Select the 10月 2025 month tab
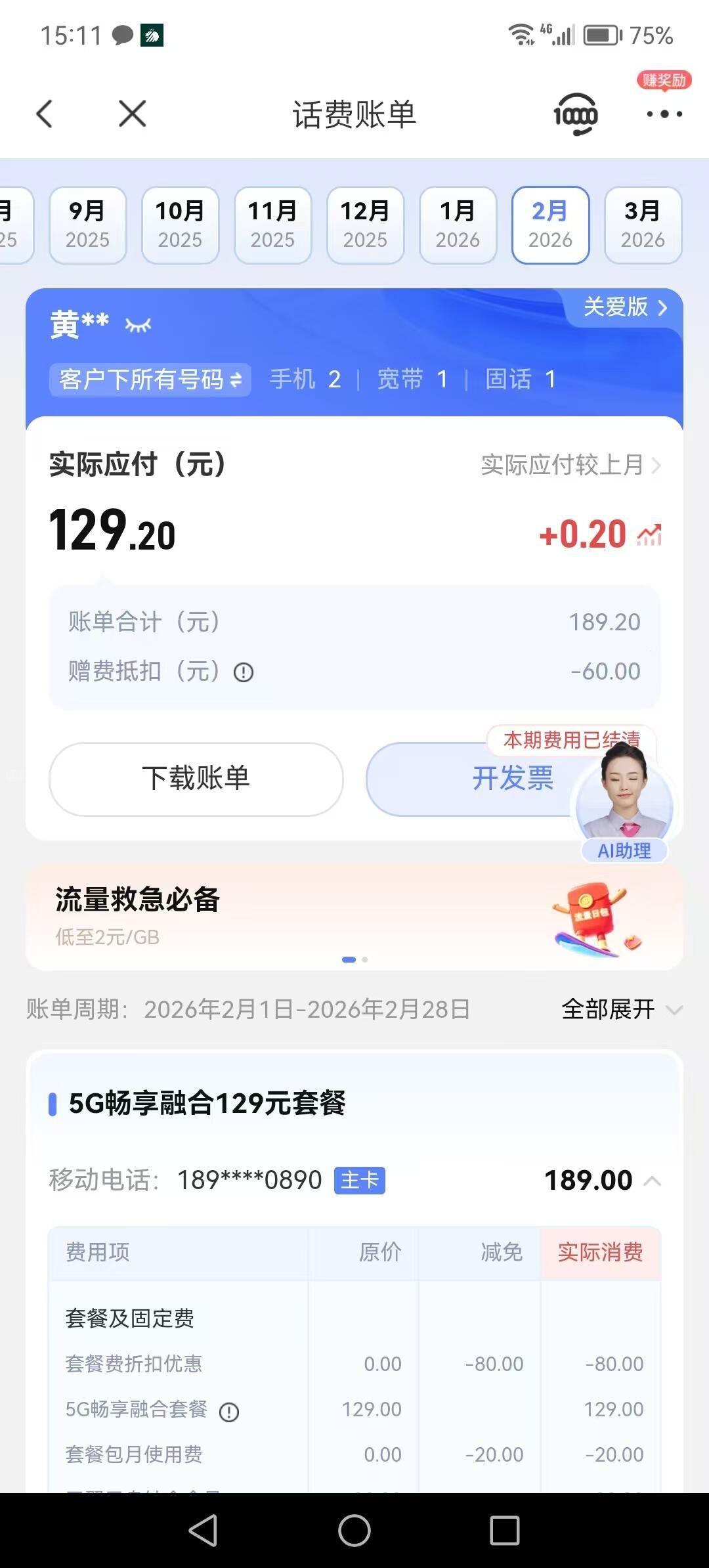The height and width of the screenshot is (1568, 709). pyautogui.click(x=180, y=225)
